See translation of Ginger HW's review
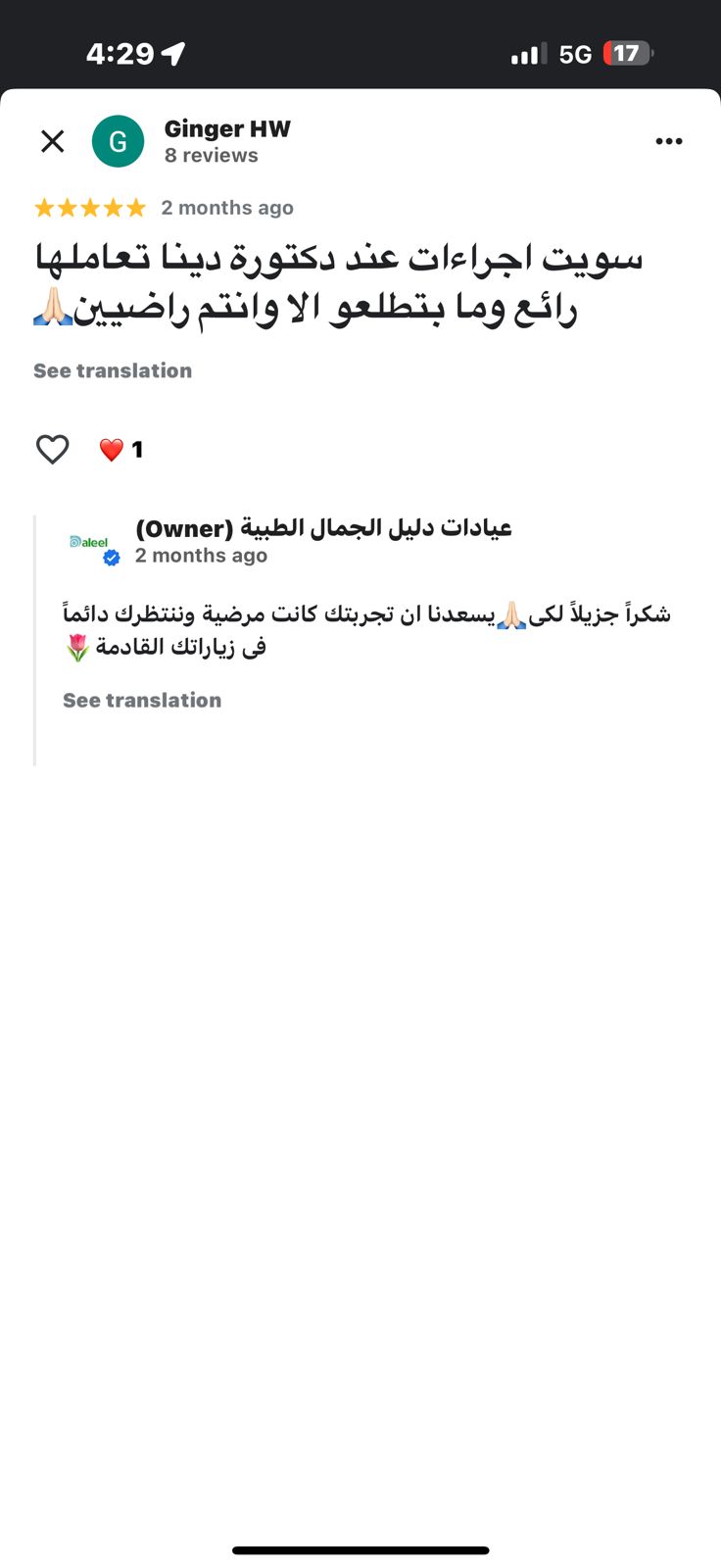This screenshot has height=1568, width=721. point(113,370)
